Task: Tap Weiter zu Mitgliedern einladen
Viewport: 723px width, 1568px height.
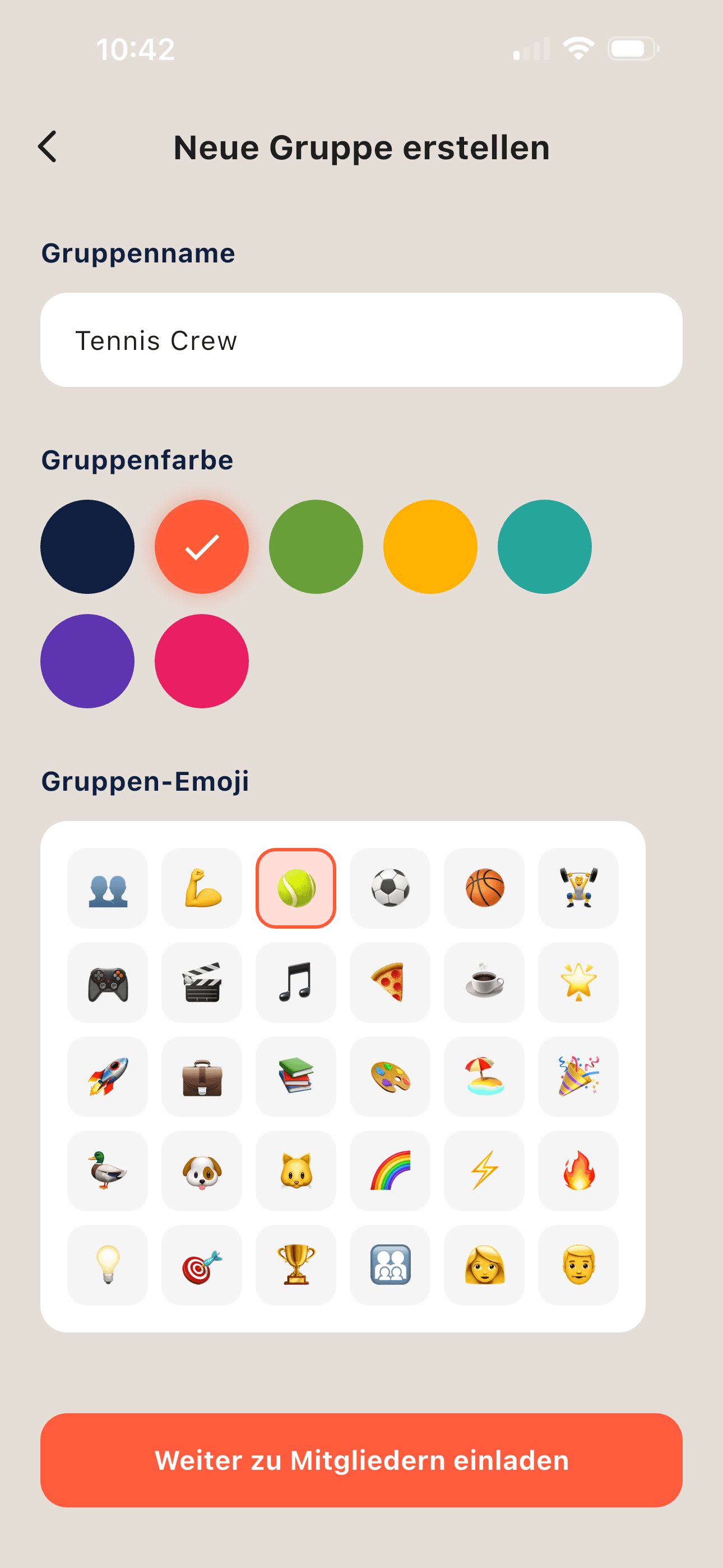Action: click(361, 1460)
